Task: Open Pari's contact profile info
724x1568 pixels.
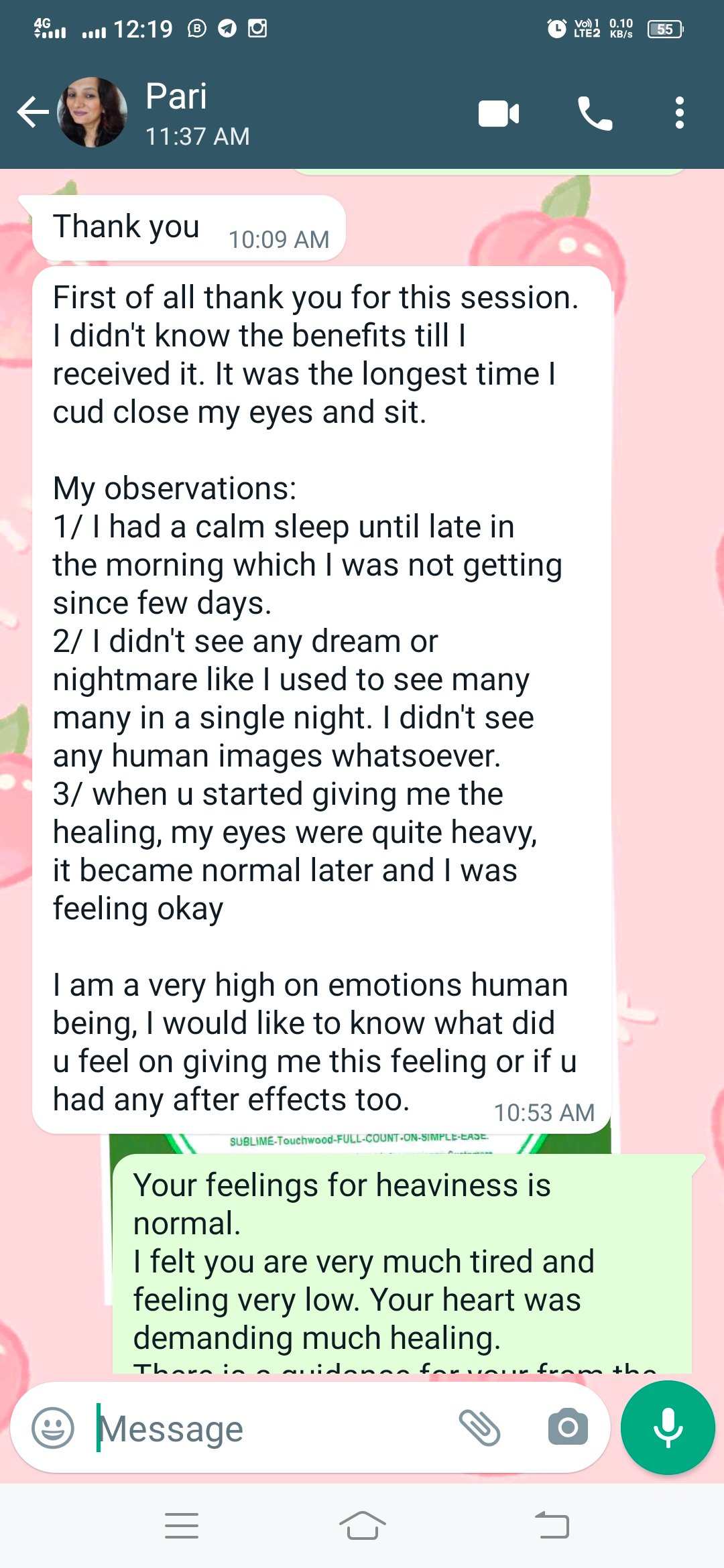Action: [x=197, y=112]
